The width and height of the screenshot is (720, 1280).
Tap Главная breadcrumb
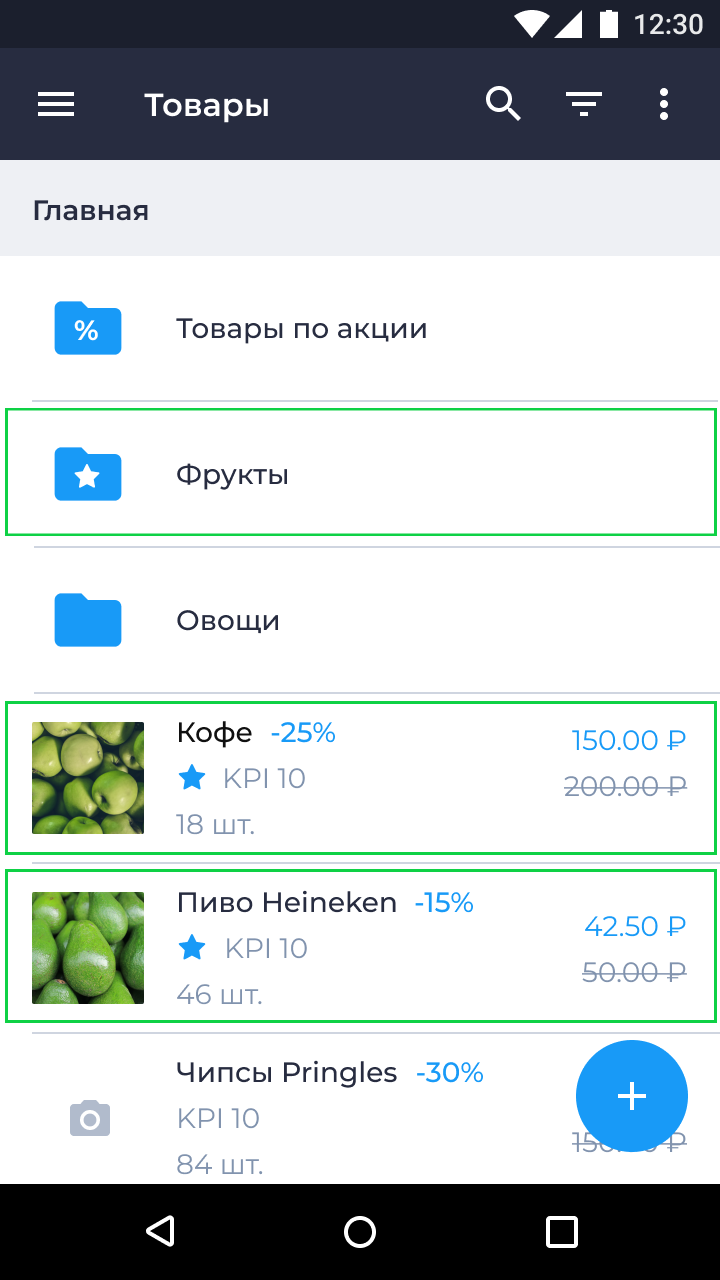click(91, 211)
